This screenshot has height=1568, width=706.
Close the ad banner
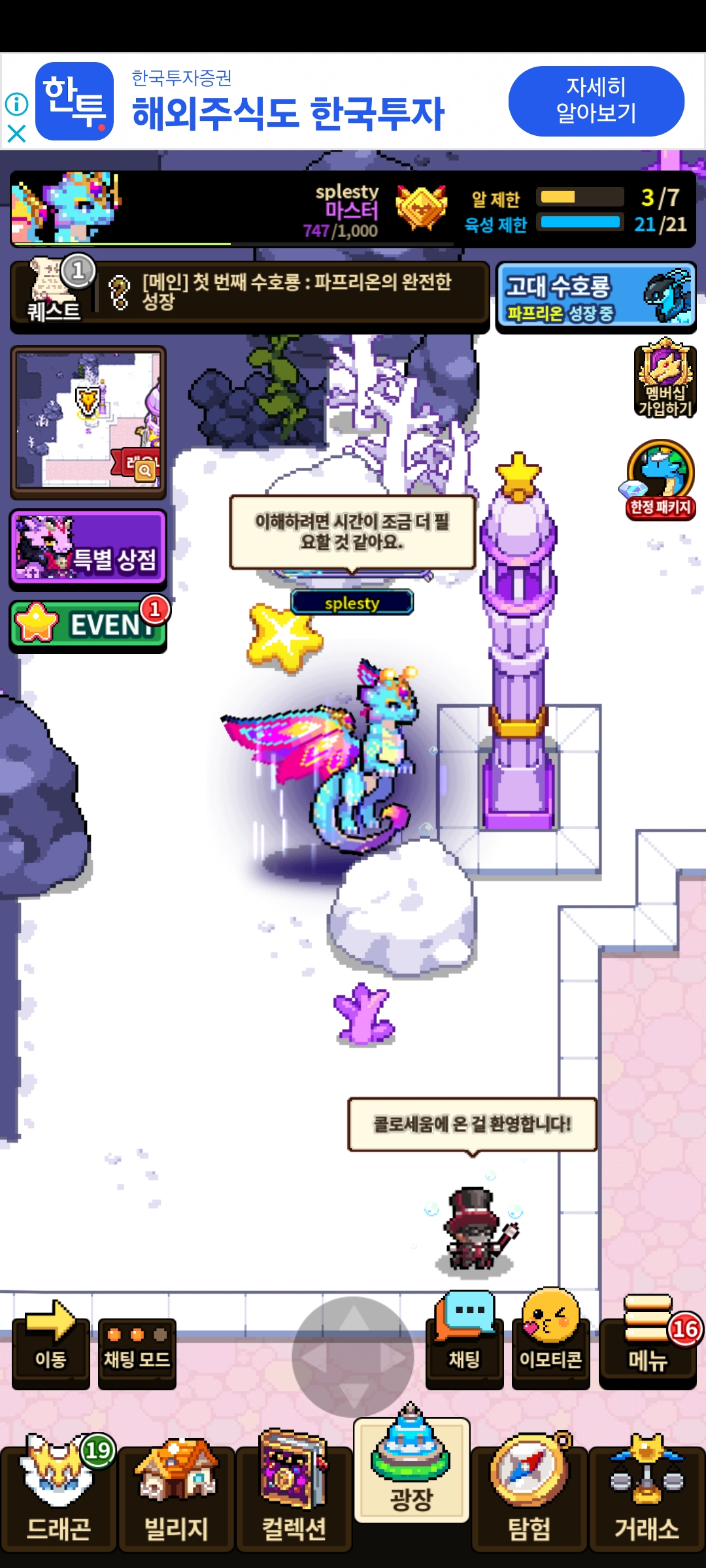16,134
